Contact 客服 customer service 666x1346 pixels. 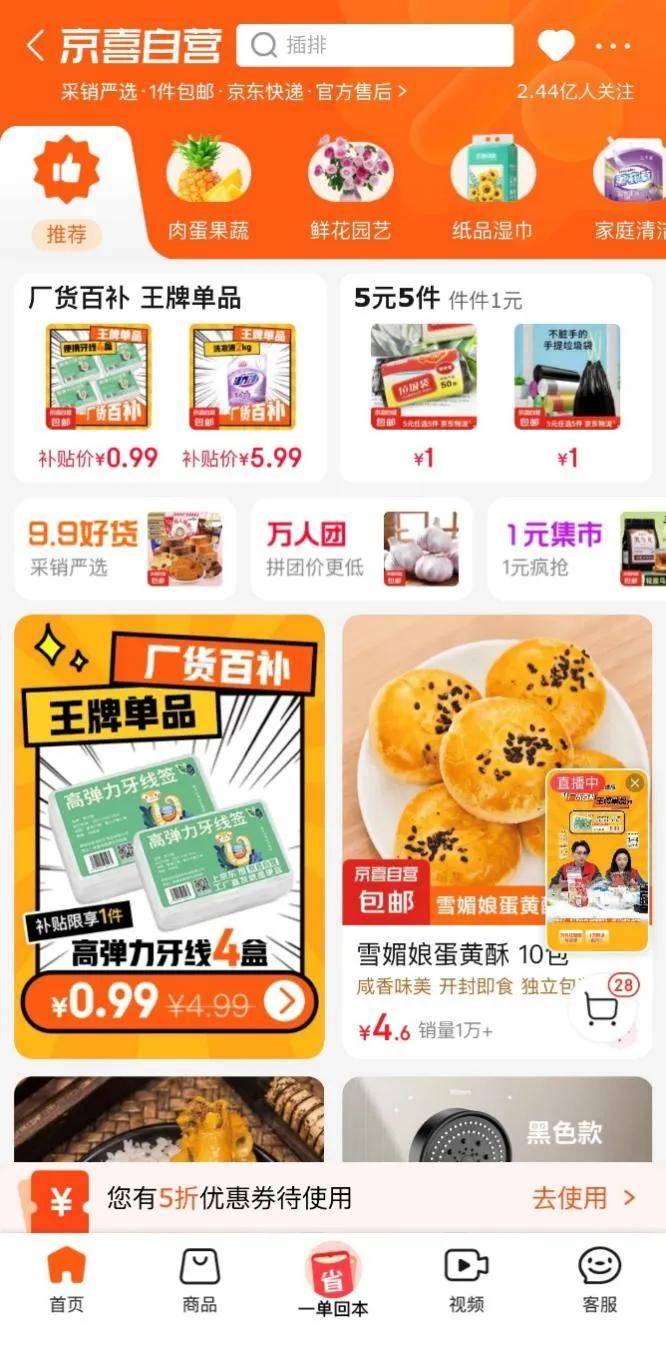(599, 1281)
